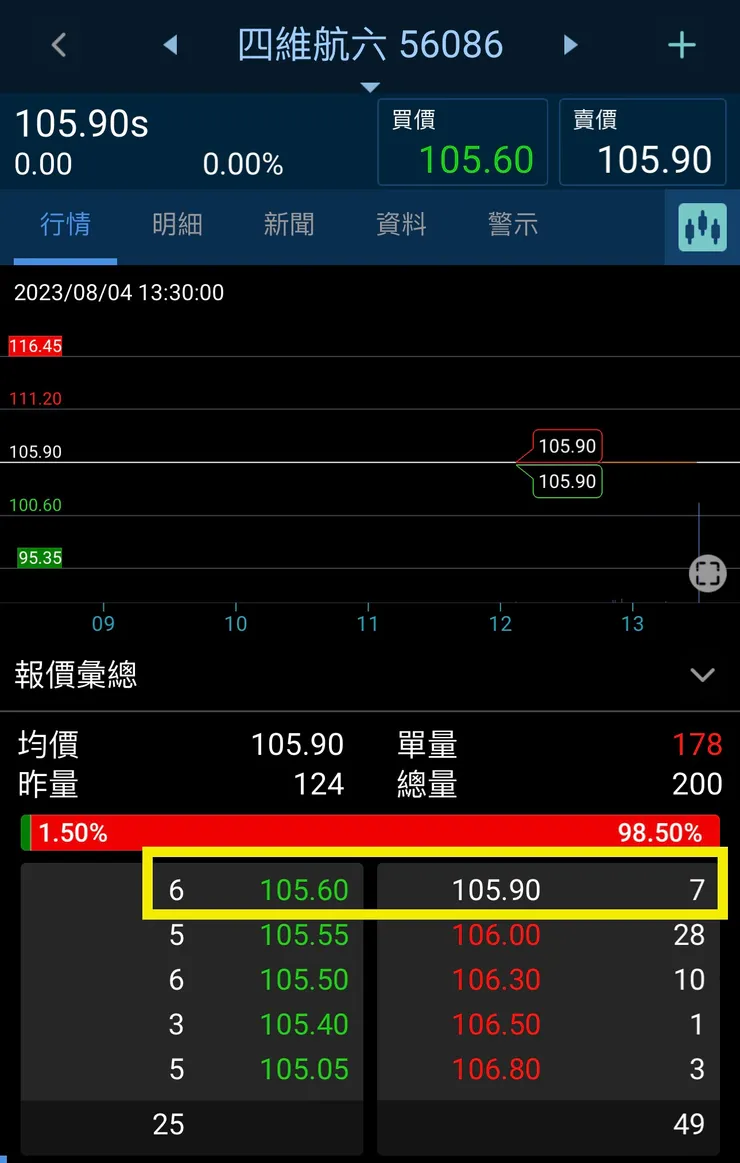Tap the 13 hour label on chart timeline

point(632,623)
